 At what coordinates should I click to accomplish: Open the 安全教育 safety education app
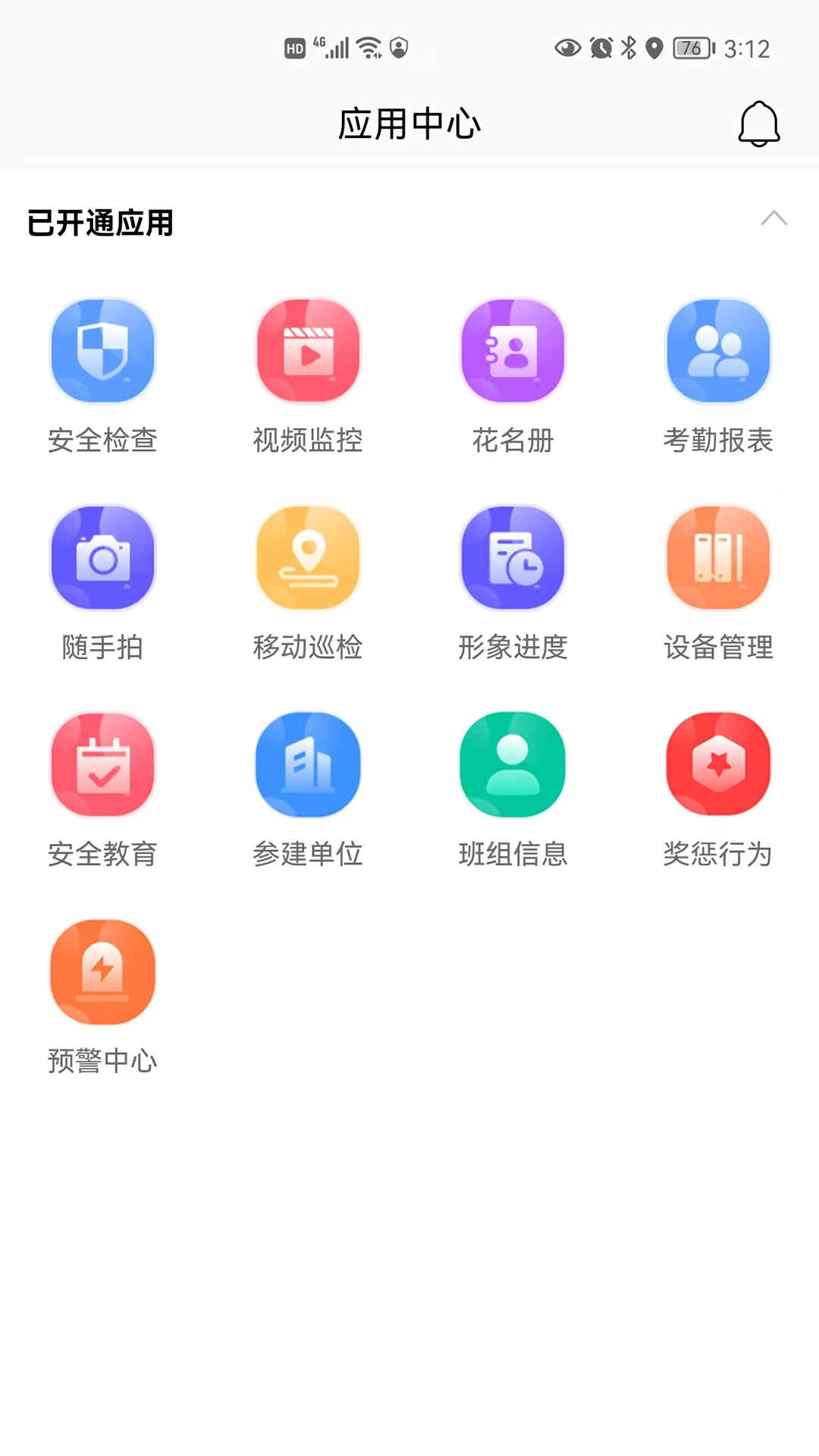[102, 764]
